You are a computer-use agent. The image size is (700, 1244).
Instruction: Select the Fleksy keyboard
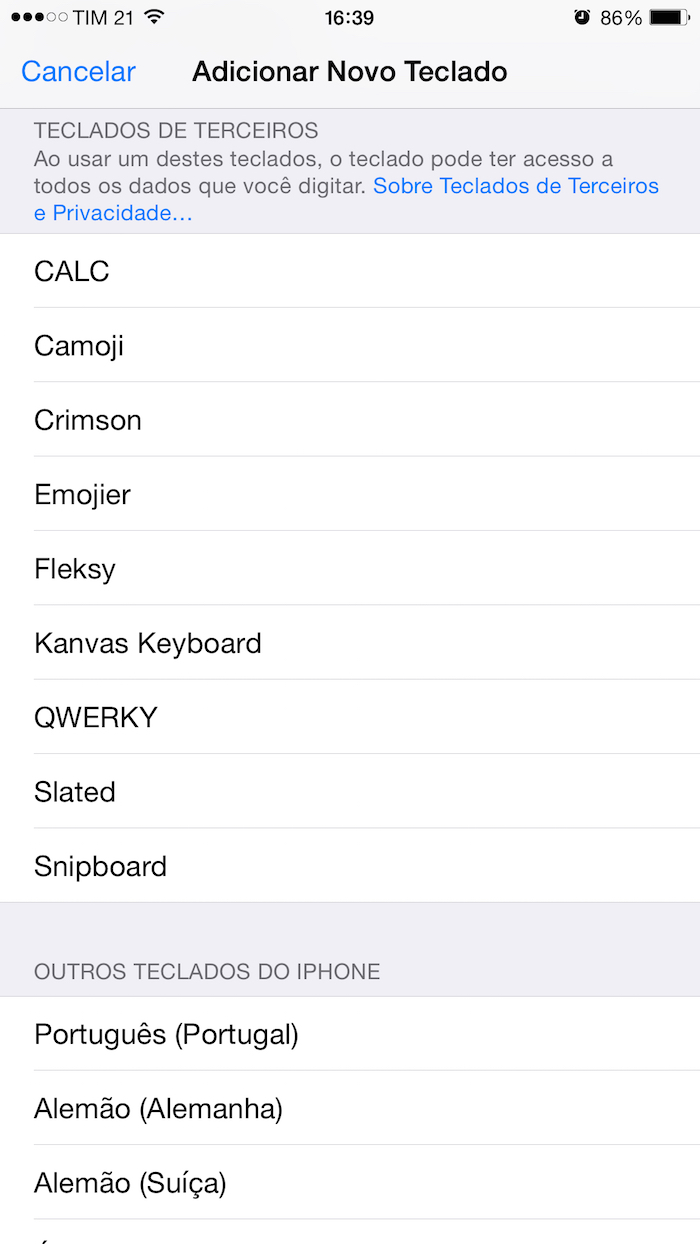click(x=350, y=568)
